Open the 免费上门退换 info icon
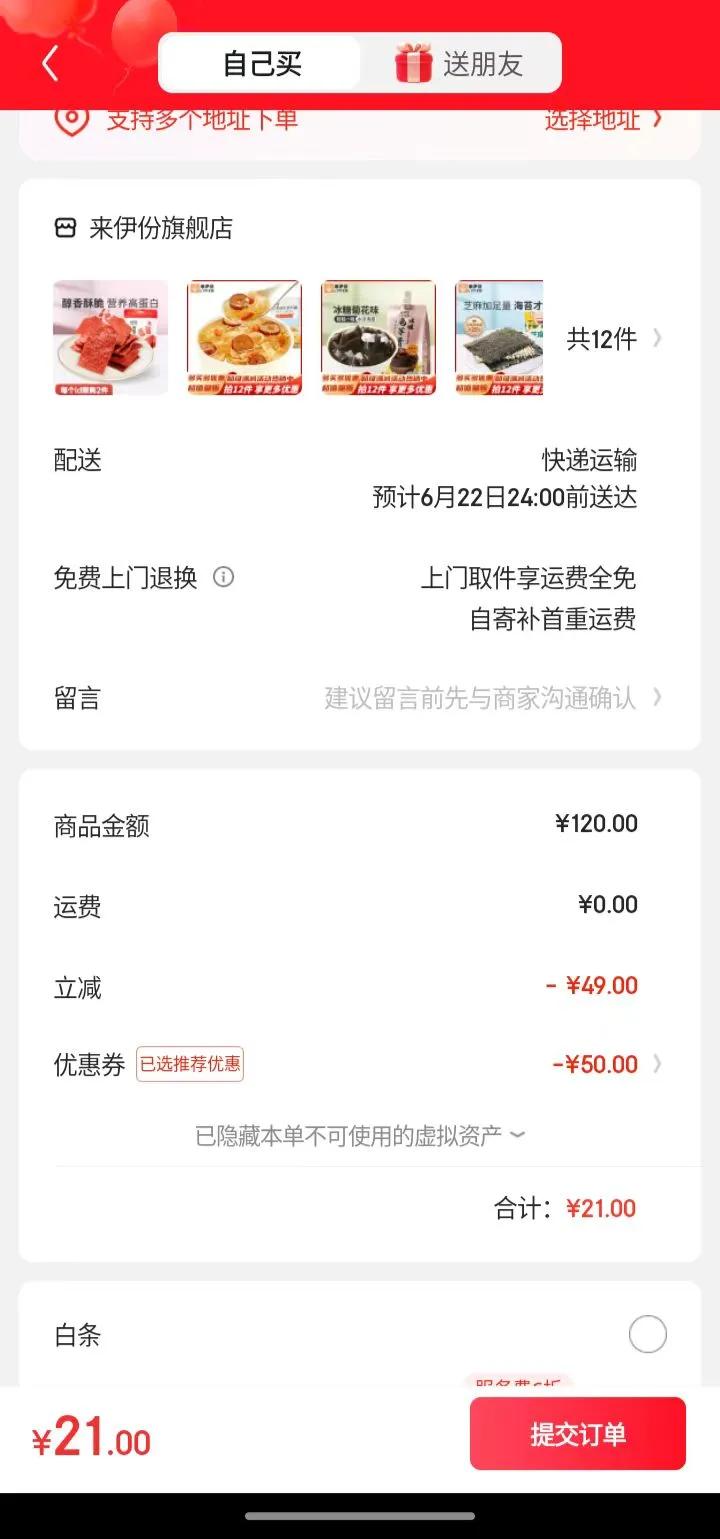The image size is (720, 1539). click(x=224, y=577)
